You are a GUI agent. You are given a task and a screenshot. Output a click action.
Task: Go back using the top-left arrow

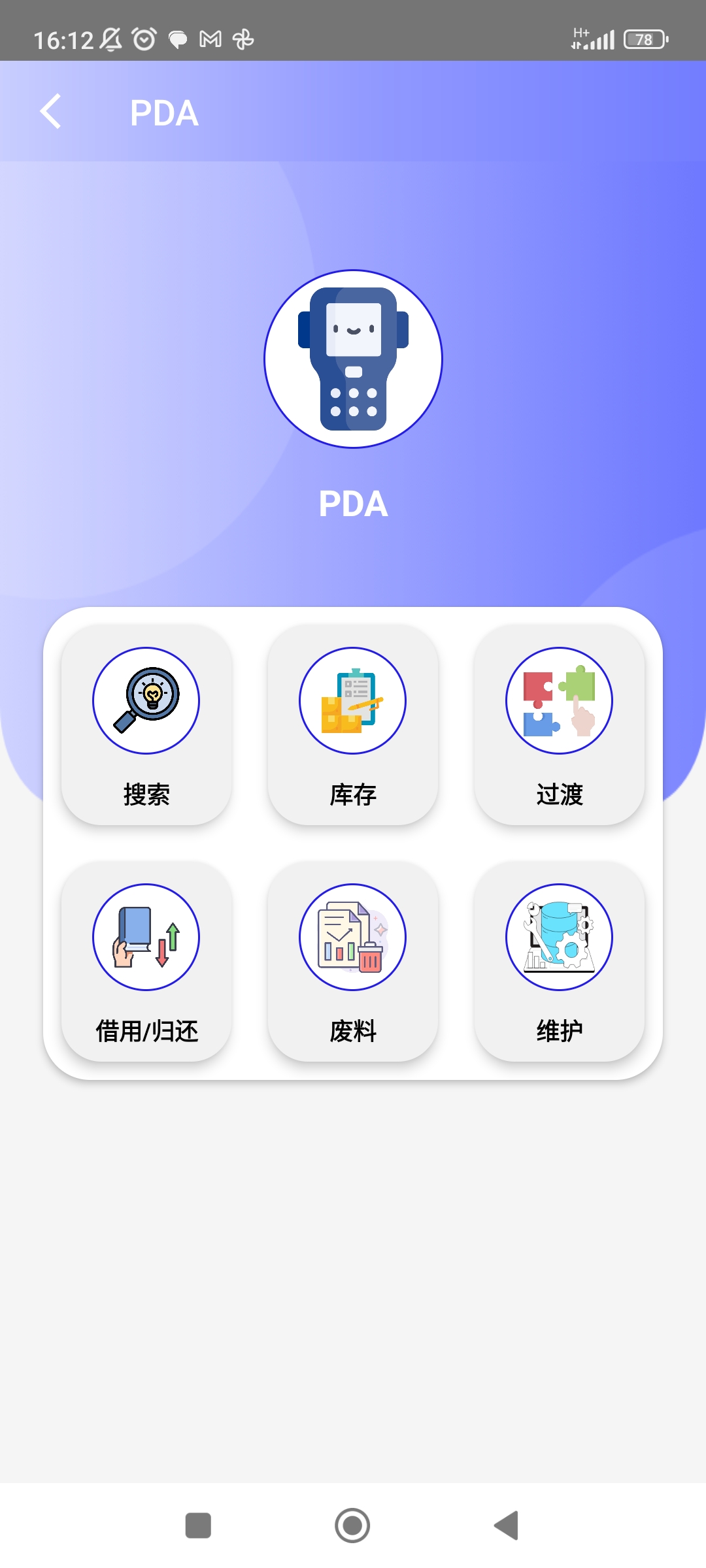point(51,112)
